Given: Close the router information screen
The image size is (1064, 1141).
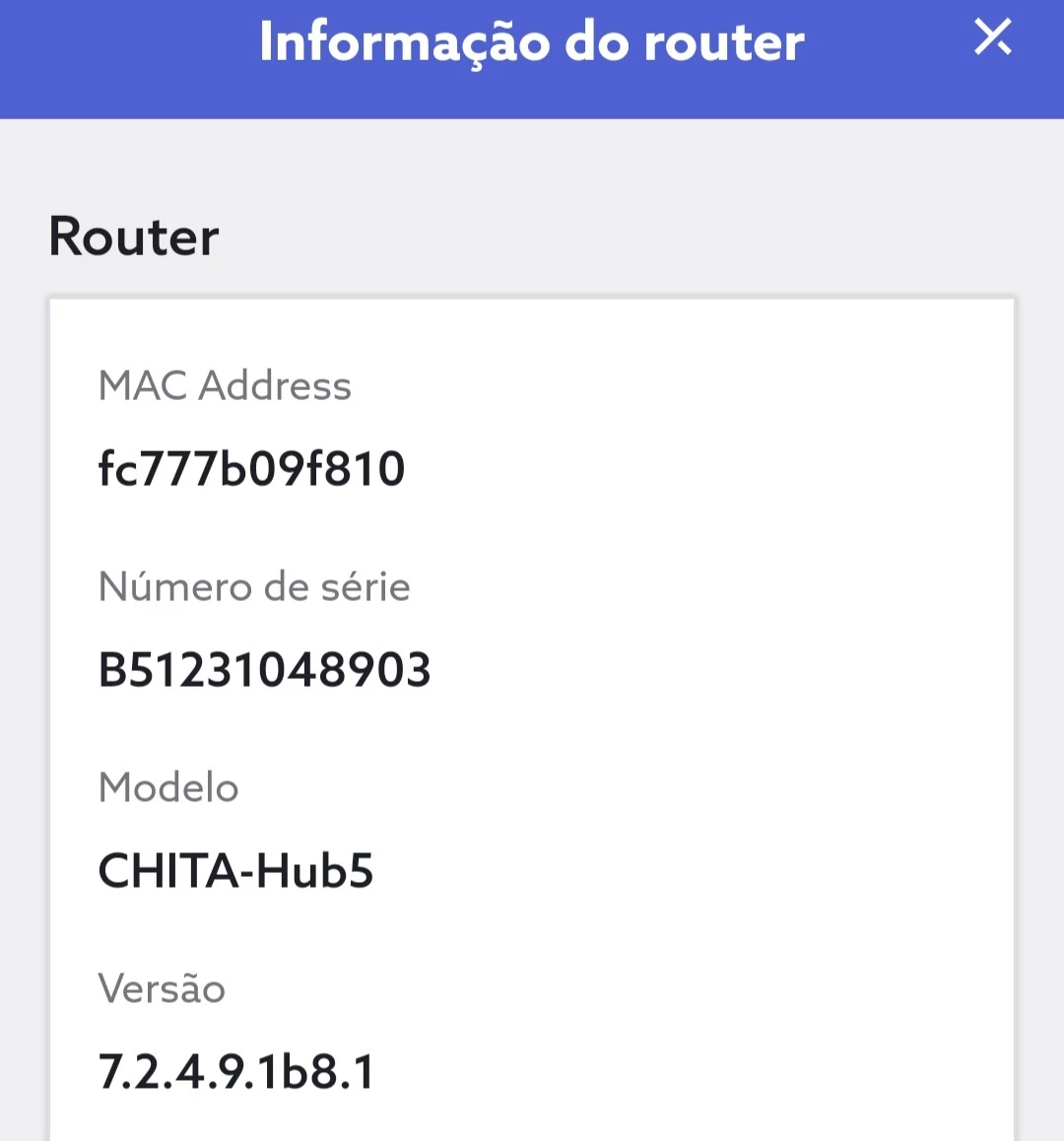Looking at the screenshot, I should point(992,38).
